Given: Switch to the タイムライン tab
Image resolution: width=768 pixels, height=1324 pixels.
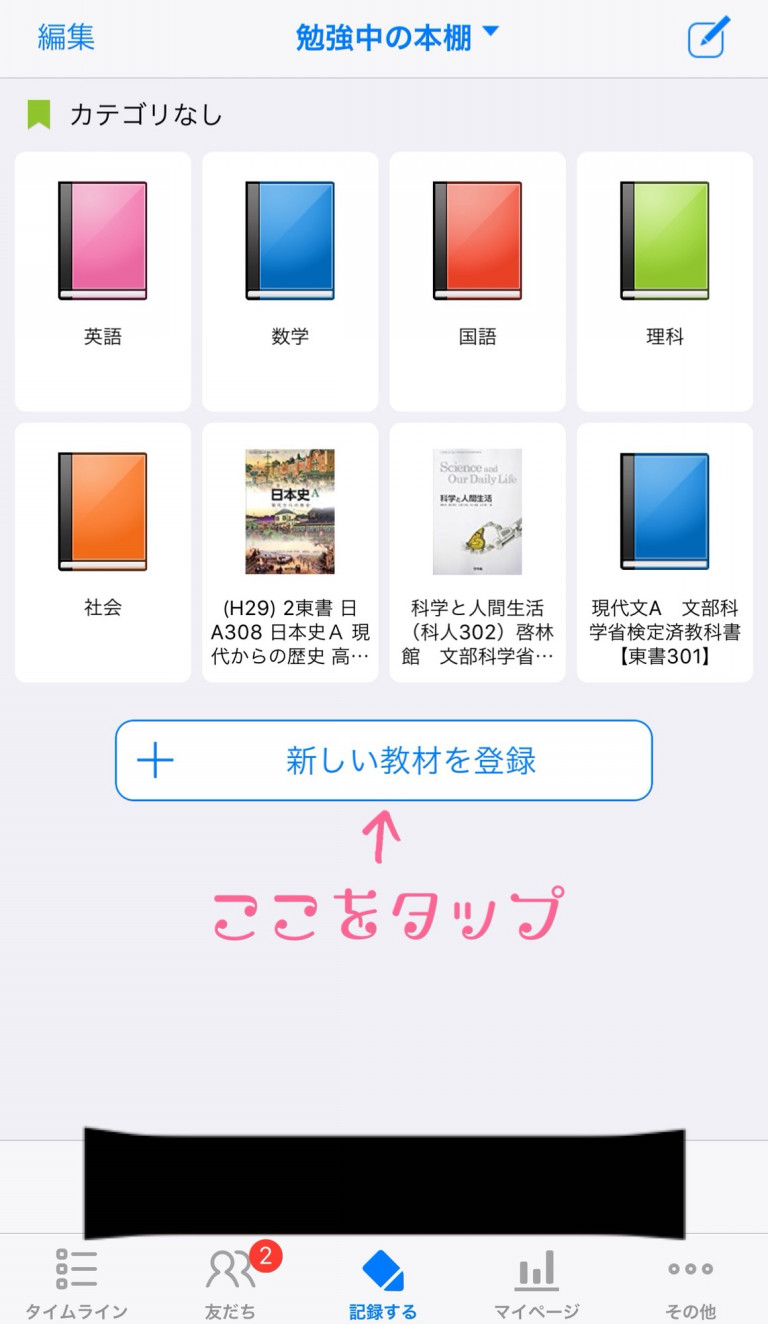Looking at the screenshot, I should (77, 1282).
